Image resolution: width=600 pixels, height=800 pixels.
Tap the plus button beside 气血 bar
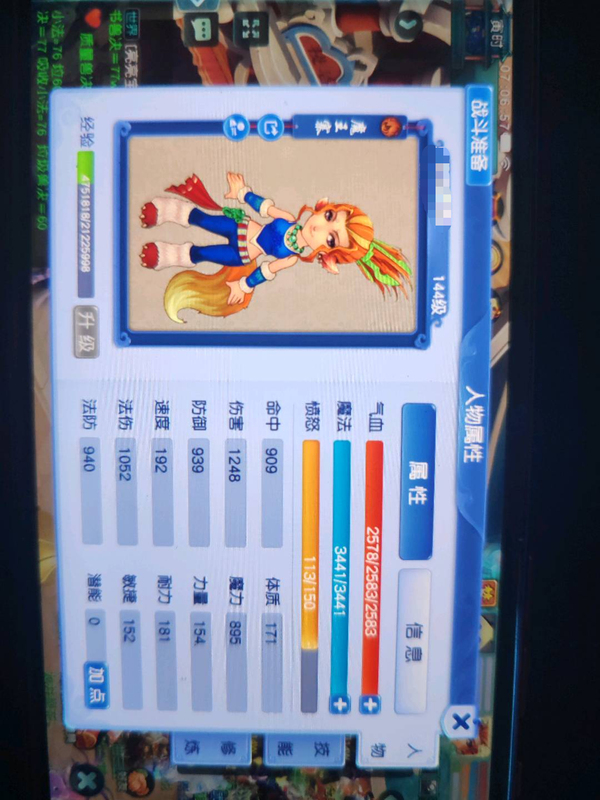[x=371, y=704]
